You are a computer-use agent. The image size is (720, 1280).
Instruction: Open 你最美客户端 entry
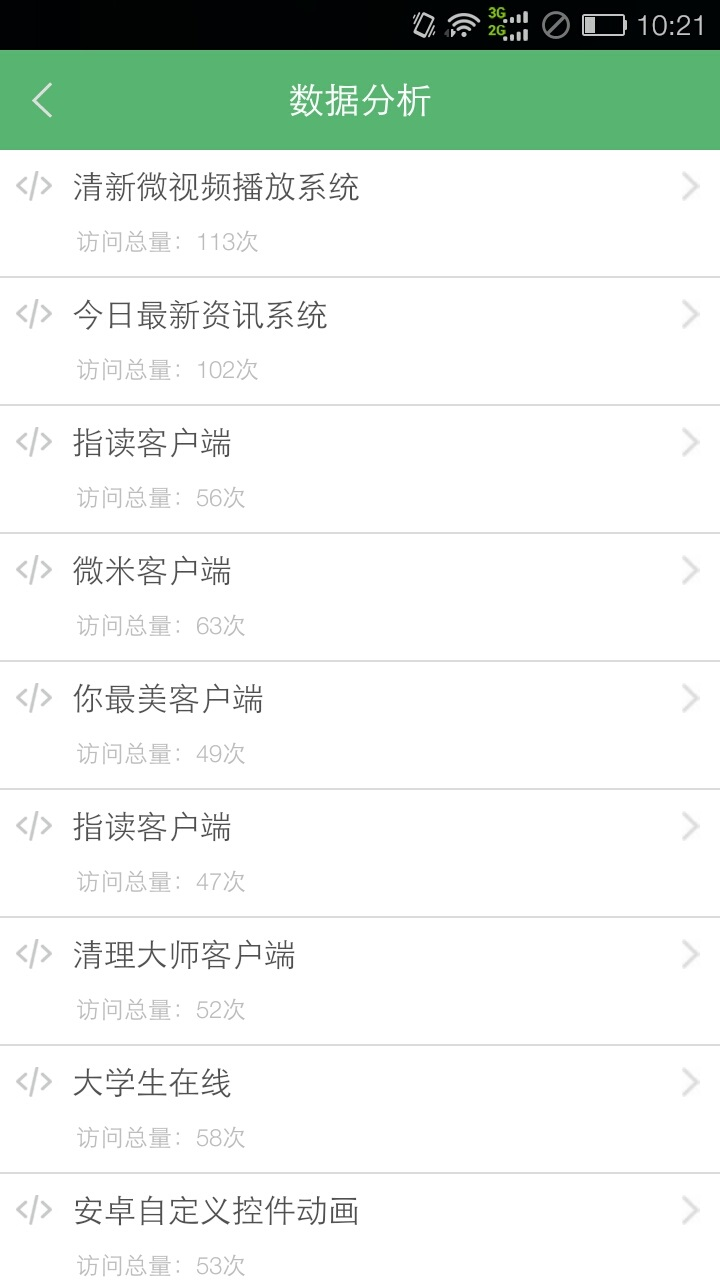[x=360, y=726]
